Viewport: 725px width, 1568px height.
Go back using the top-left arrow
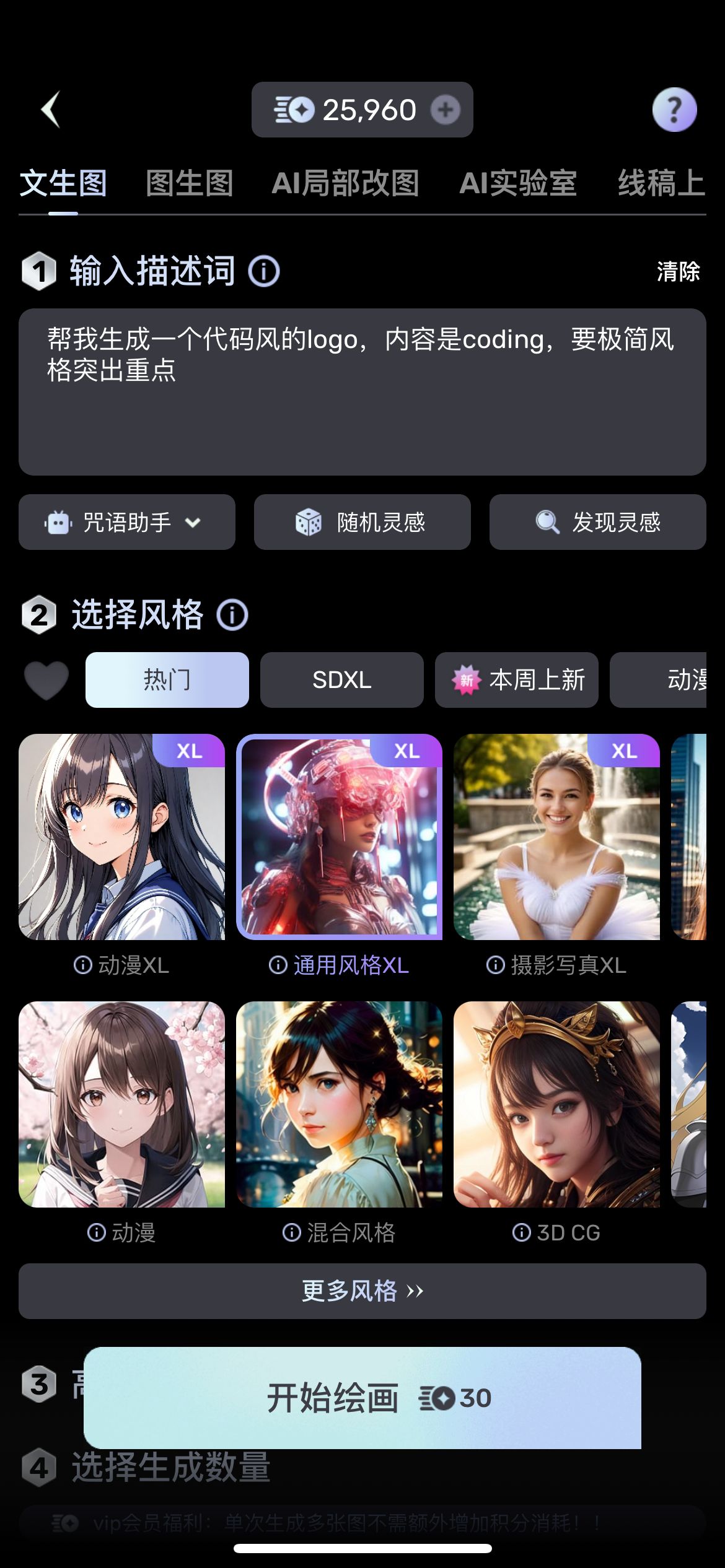(x=51, y=110)
